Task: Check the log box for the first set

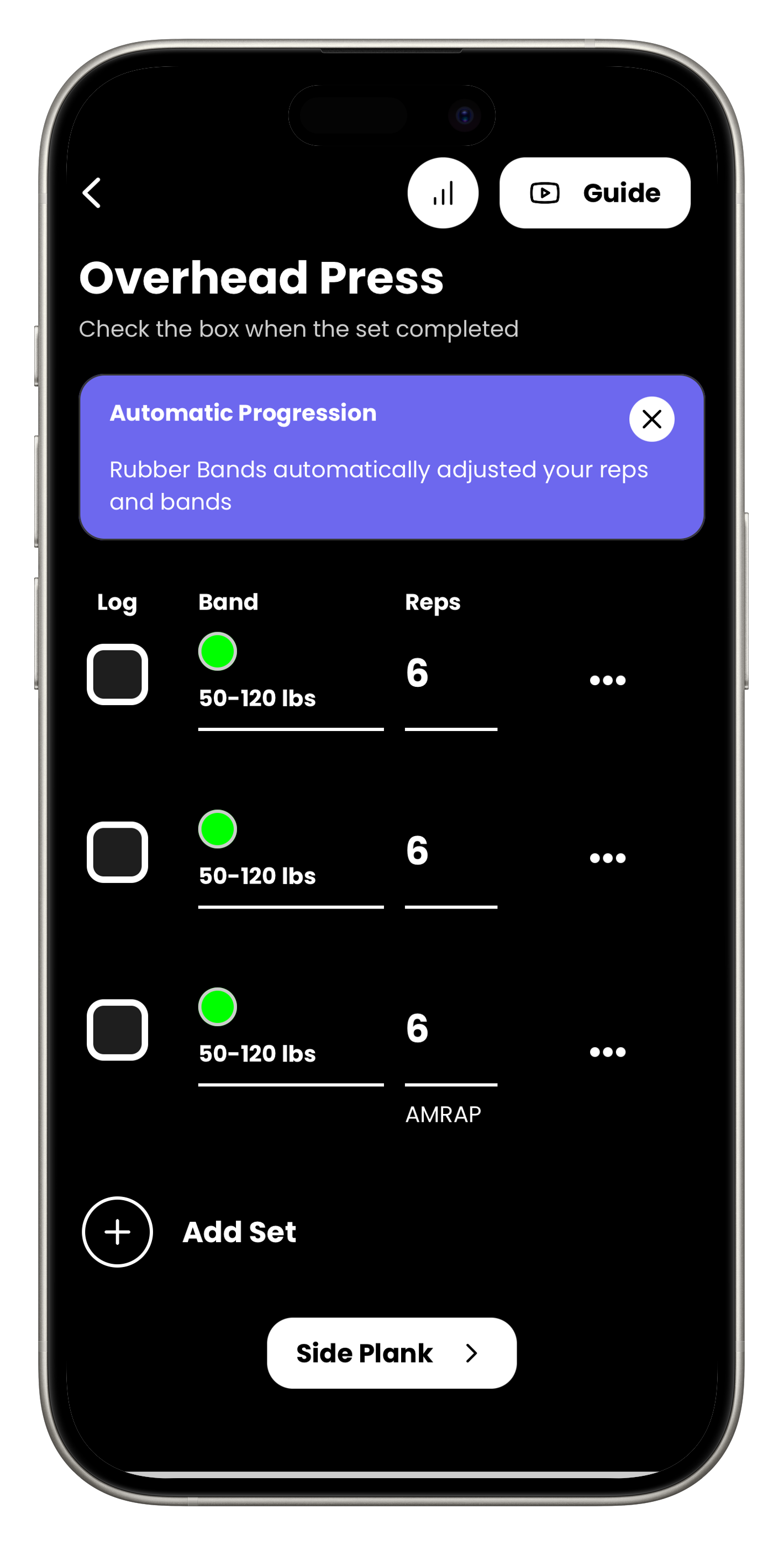Action: [118, 674]
